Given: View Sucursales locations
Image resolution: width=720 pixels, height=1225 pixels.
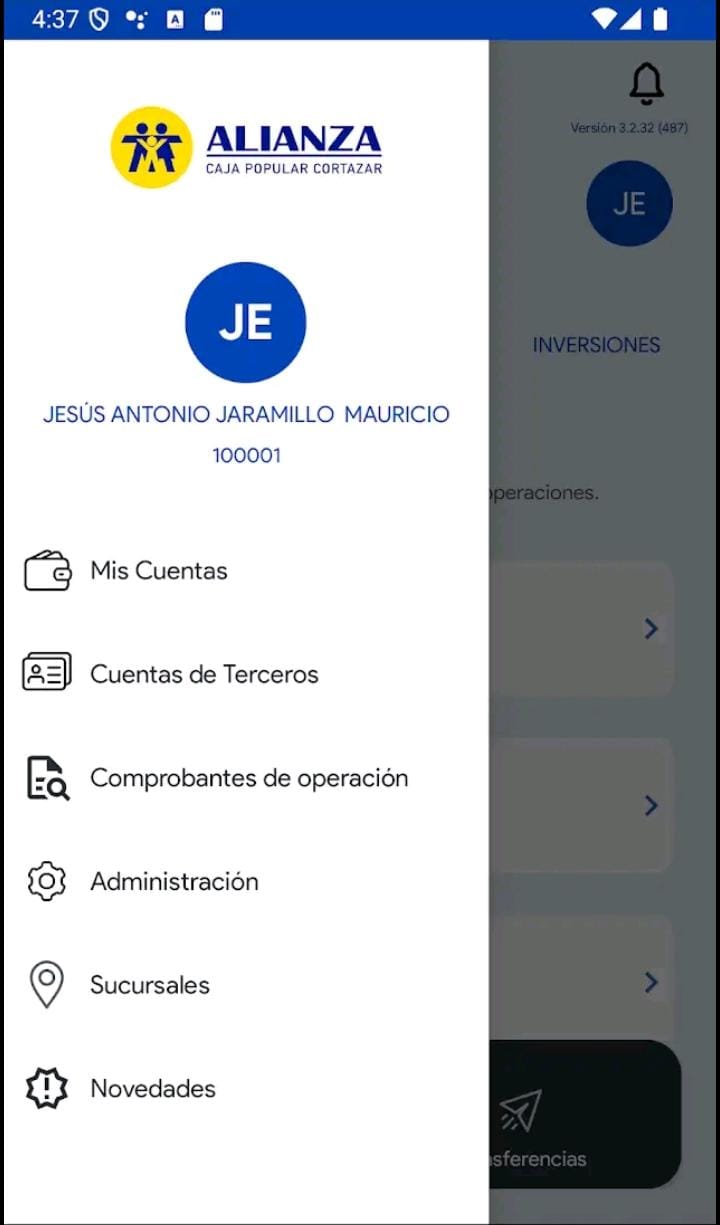Looking at the screenshot, I should coord(149,985).
